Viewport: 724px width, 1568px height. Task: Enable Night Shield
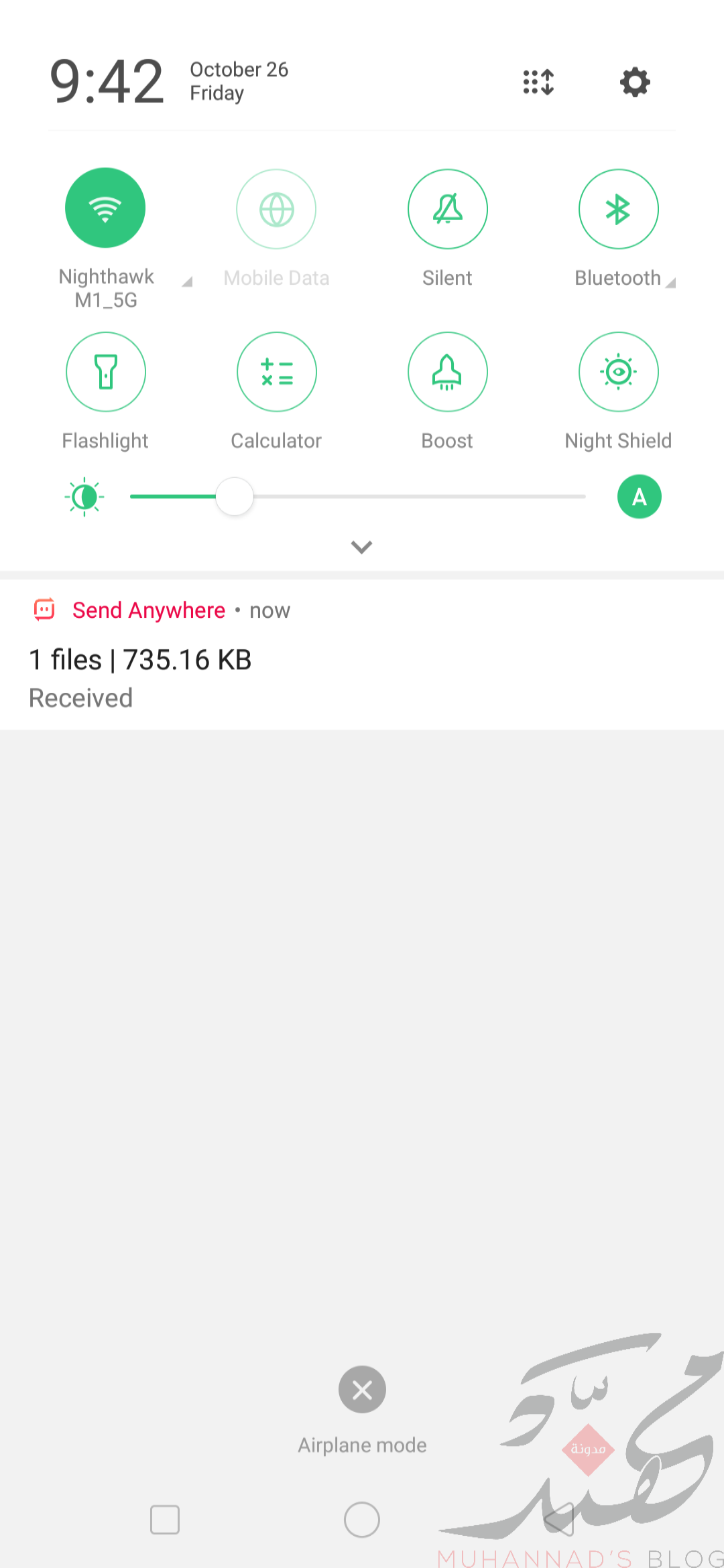(x=618, y=372)
